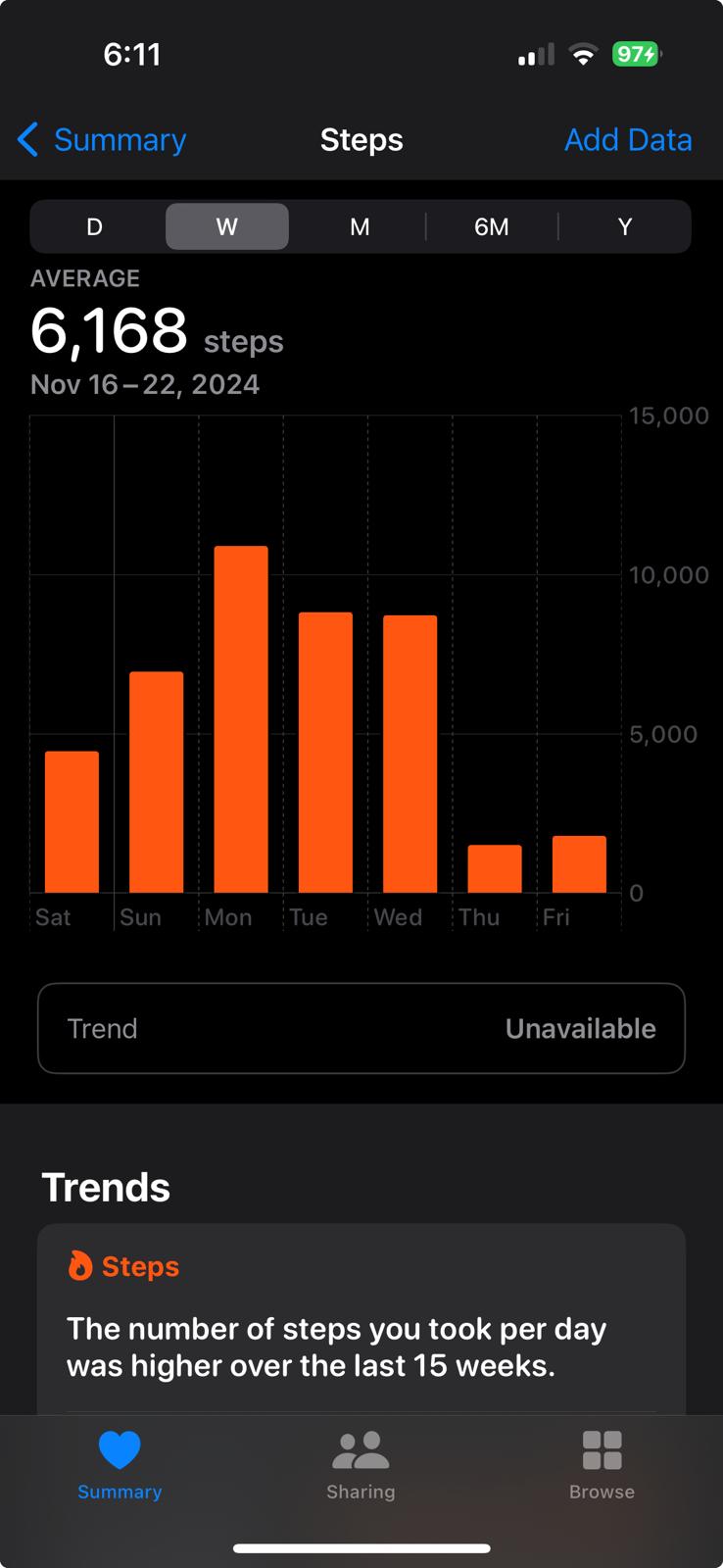Tap Add Data in top right
The height and width of the screenshot is (1568, 723).
pyautogui.click(x=628, y=140)
